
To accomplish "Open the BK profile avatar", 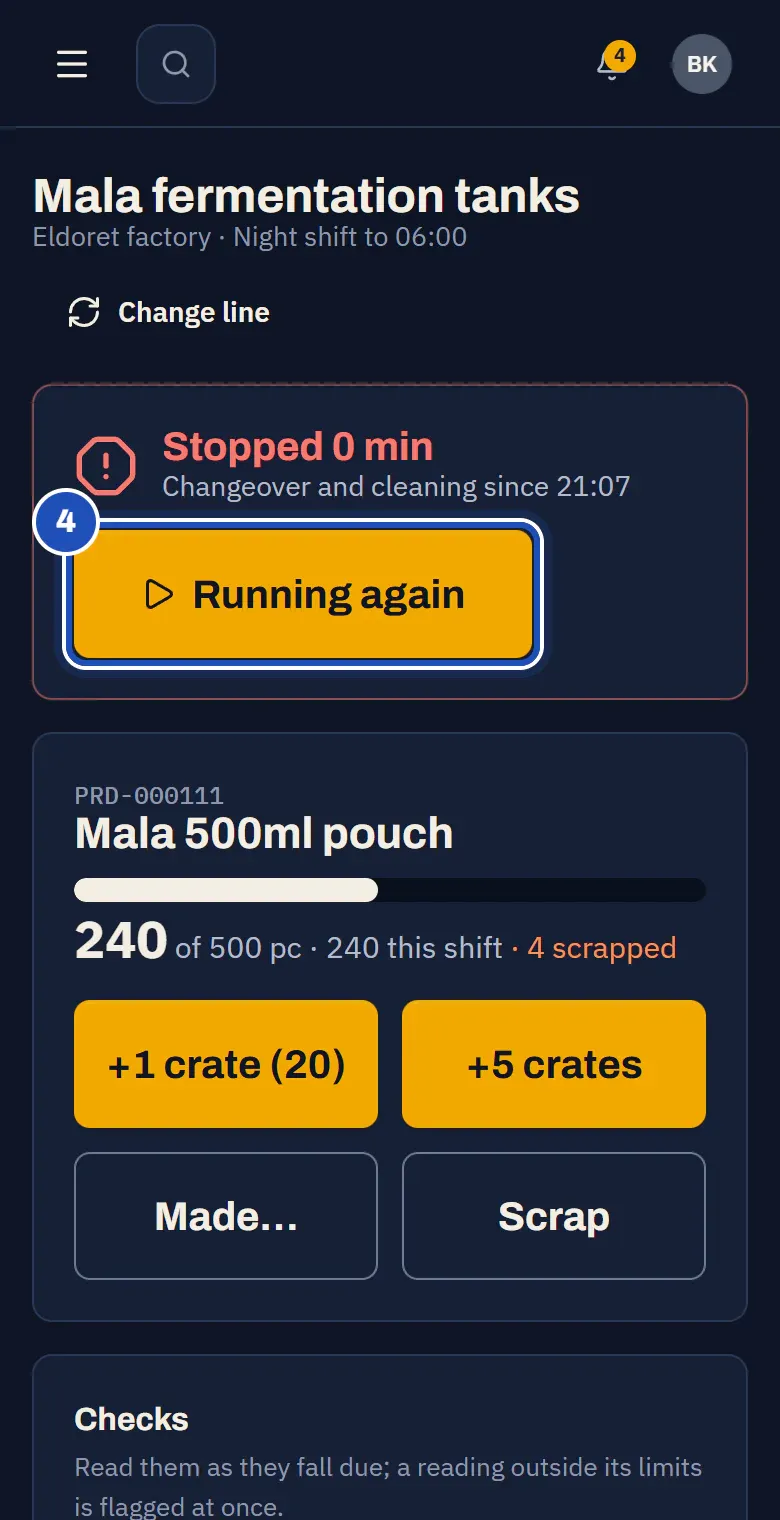I will [702, 64].
